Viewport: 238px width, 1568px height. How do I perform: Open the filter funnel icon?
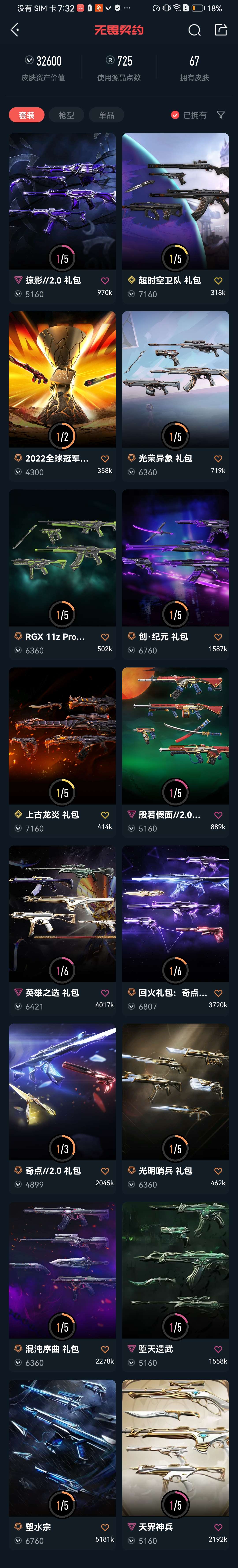coord(221,114)
